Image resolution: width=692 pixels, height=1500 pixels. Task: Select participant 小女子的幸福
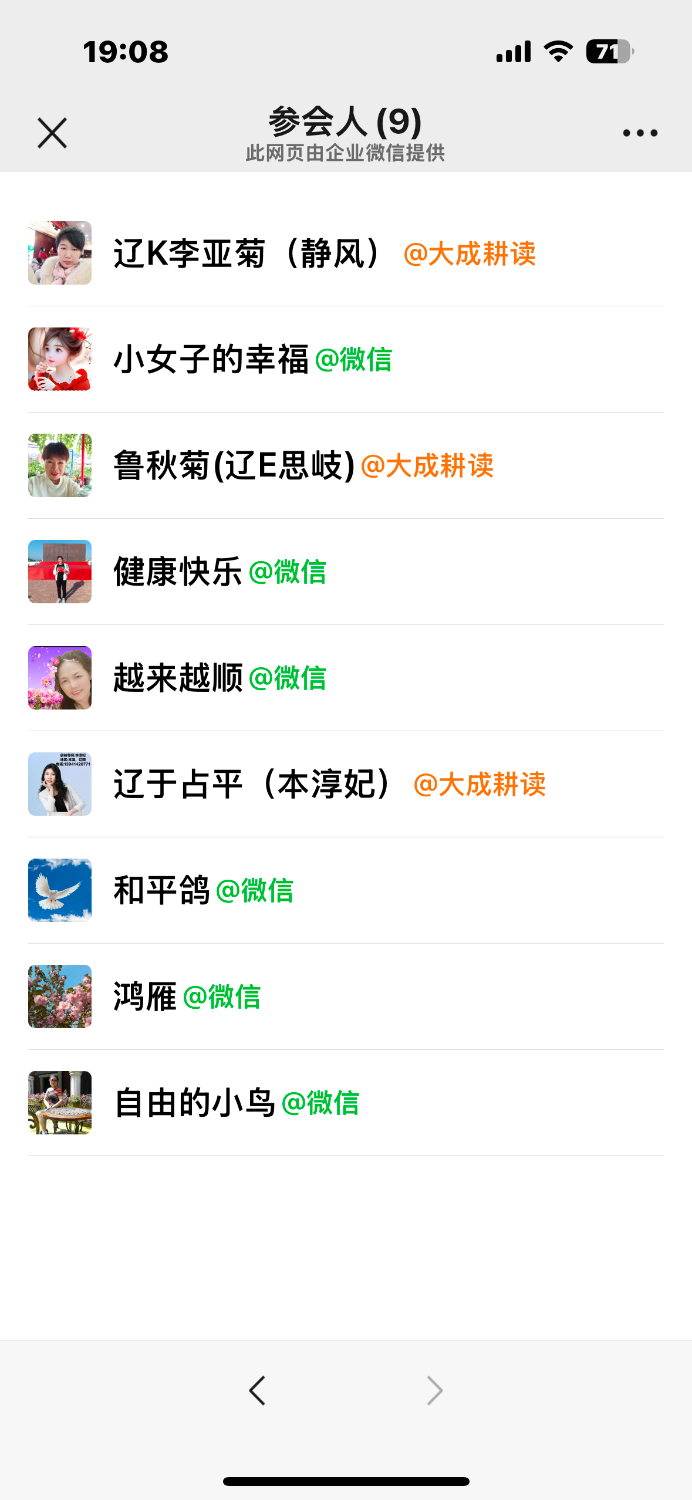[x=211, y=360]
